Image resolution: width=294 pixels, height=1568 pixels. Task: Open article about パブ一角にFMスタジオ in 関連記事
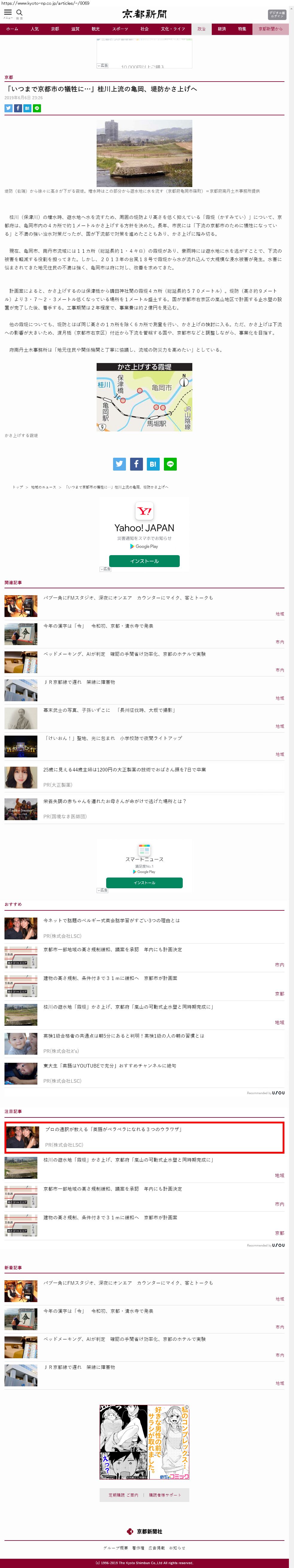pos(128,598)
